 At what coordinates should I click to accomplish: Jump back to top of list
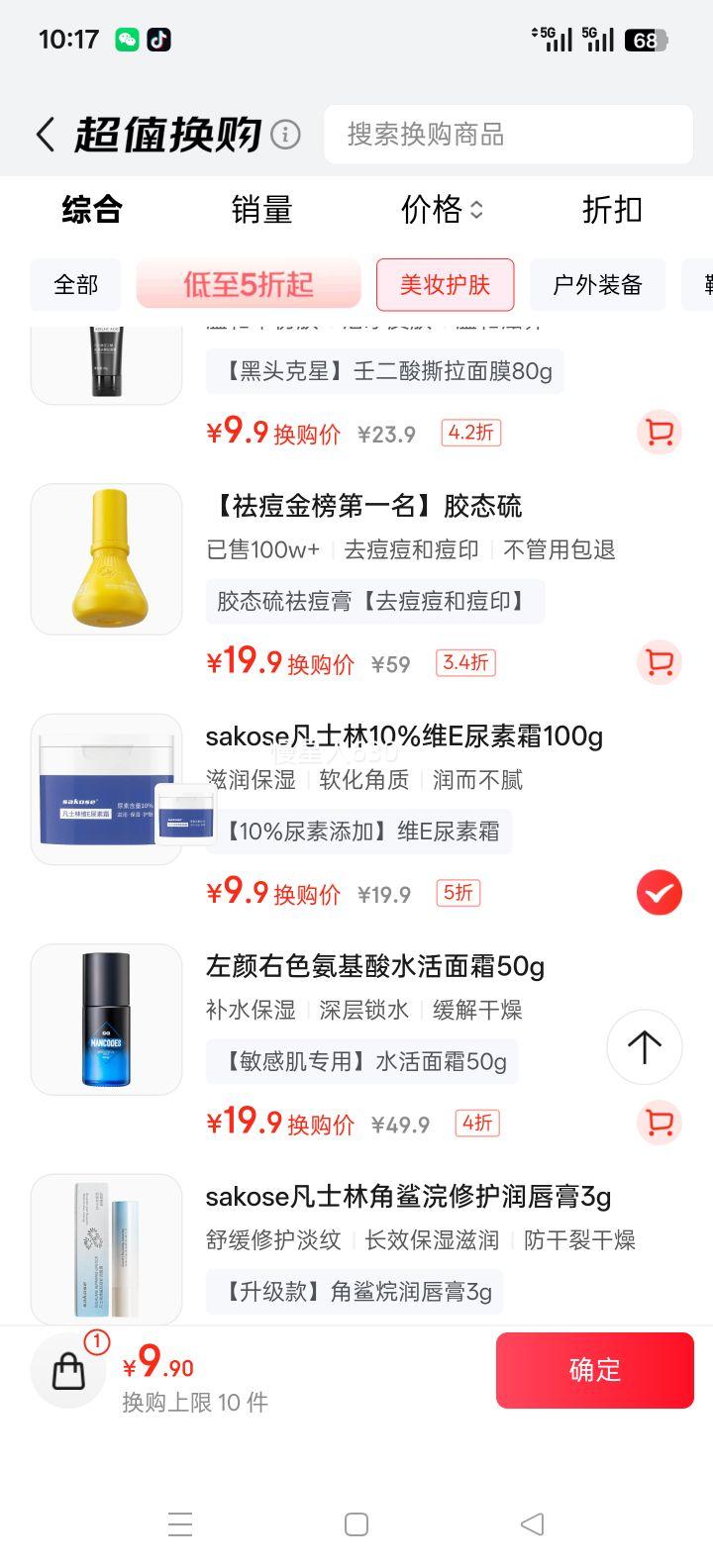pyautogui.click(x=644, y=1047)
